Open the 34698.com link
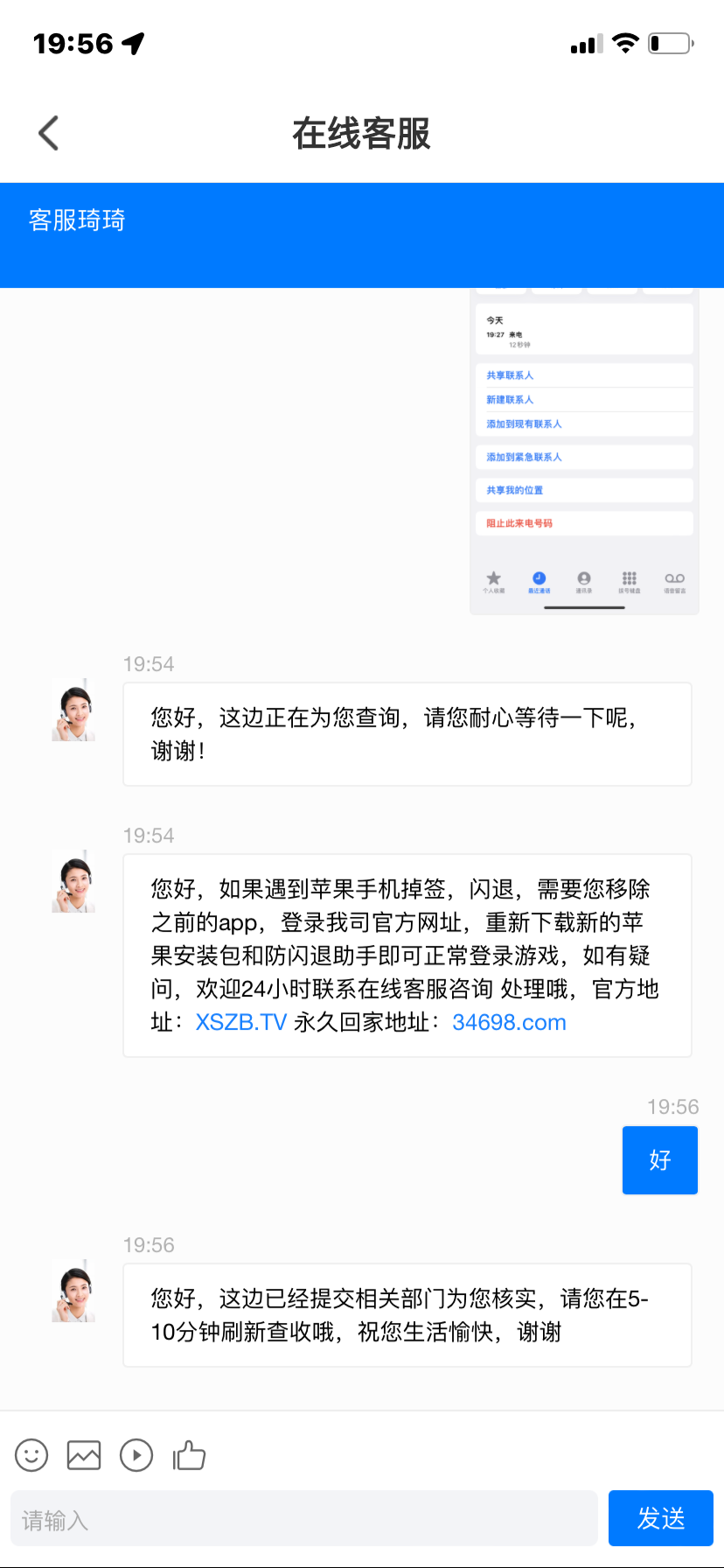Screen dimensions: 724x1568 click(509, 1022)
